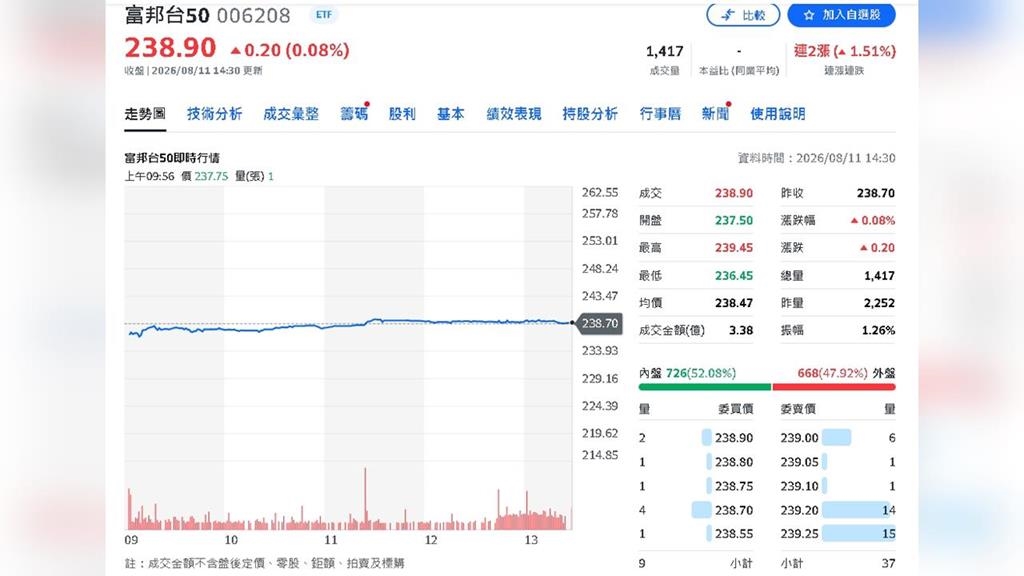View the 股利 dividend tab
The image size is (1024, 576).
[x=402, y=114]
